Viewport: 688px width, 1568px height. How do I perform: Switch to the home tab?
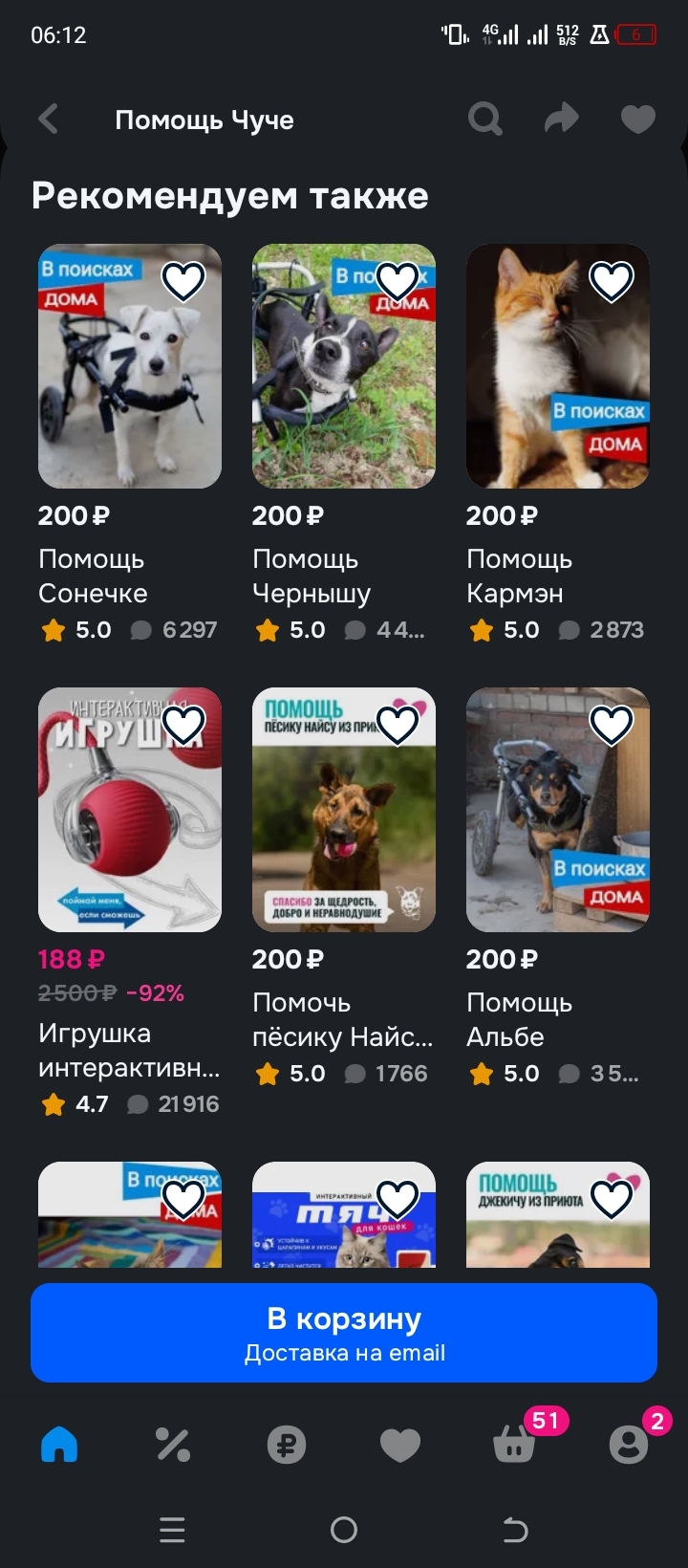pos(59,1445)
